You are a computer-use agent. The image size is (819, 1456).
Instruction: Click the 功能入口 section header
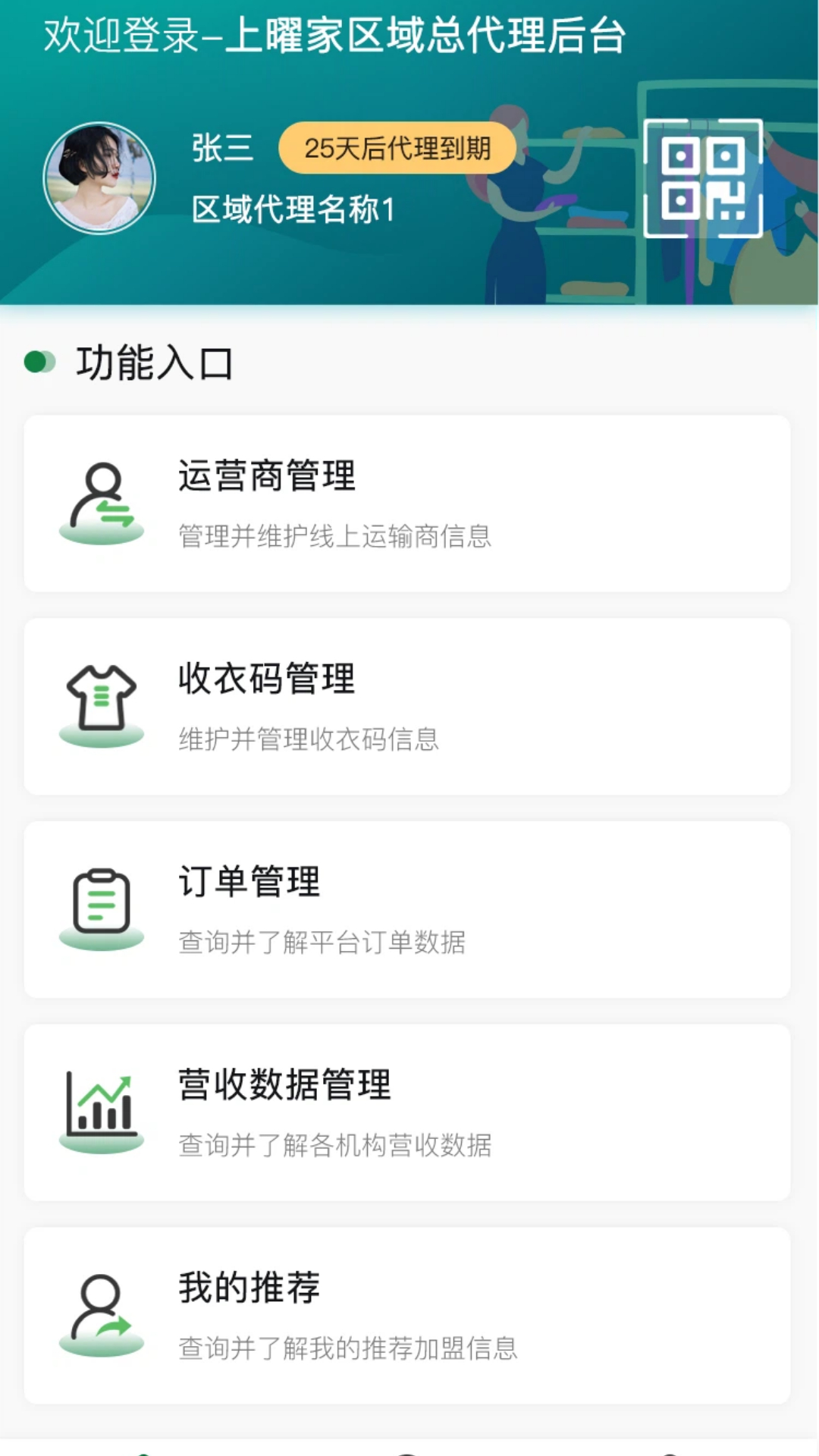point(152,364)
